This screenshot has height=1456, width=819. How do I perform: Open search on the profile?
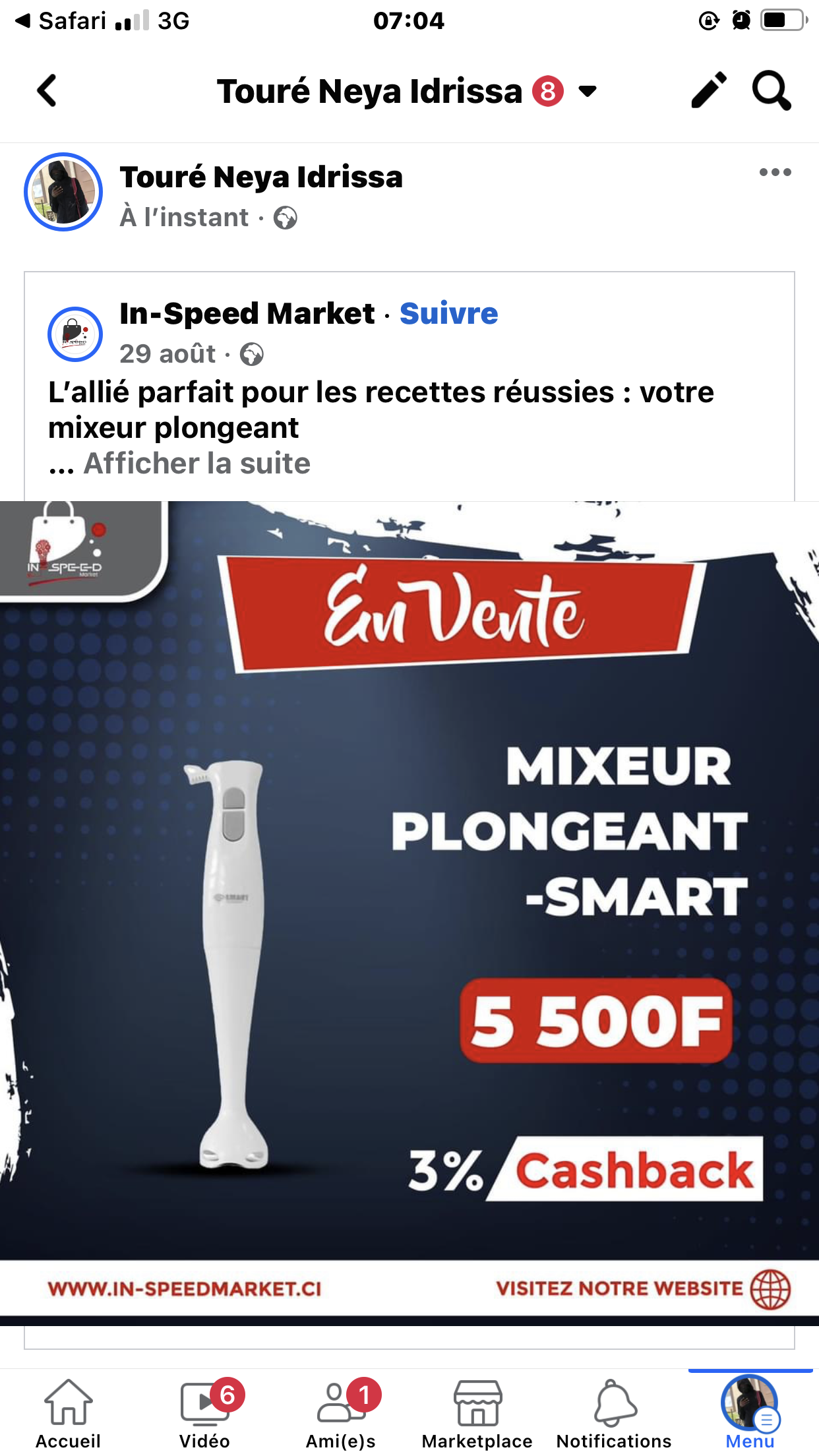771,90
